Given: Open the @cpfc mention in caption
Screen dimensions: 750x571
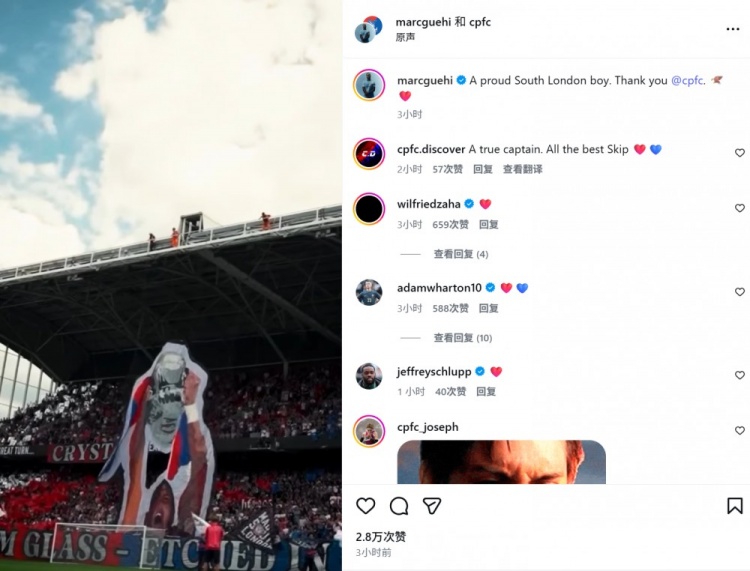Looking at the screenshot, I should tap(688, 80).
